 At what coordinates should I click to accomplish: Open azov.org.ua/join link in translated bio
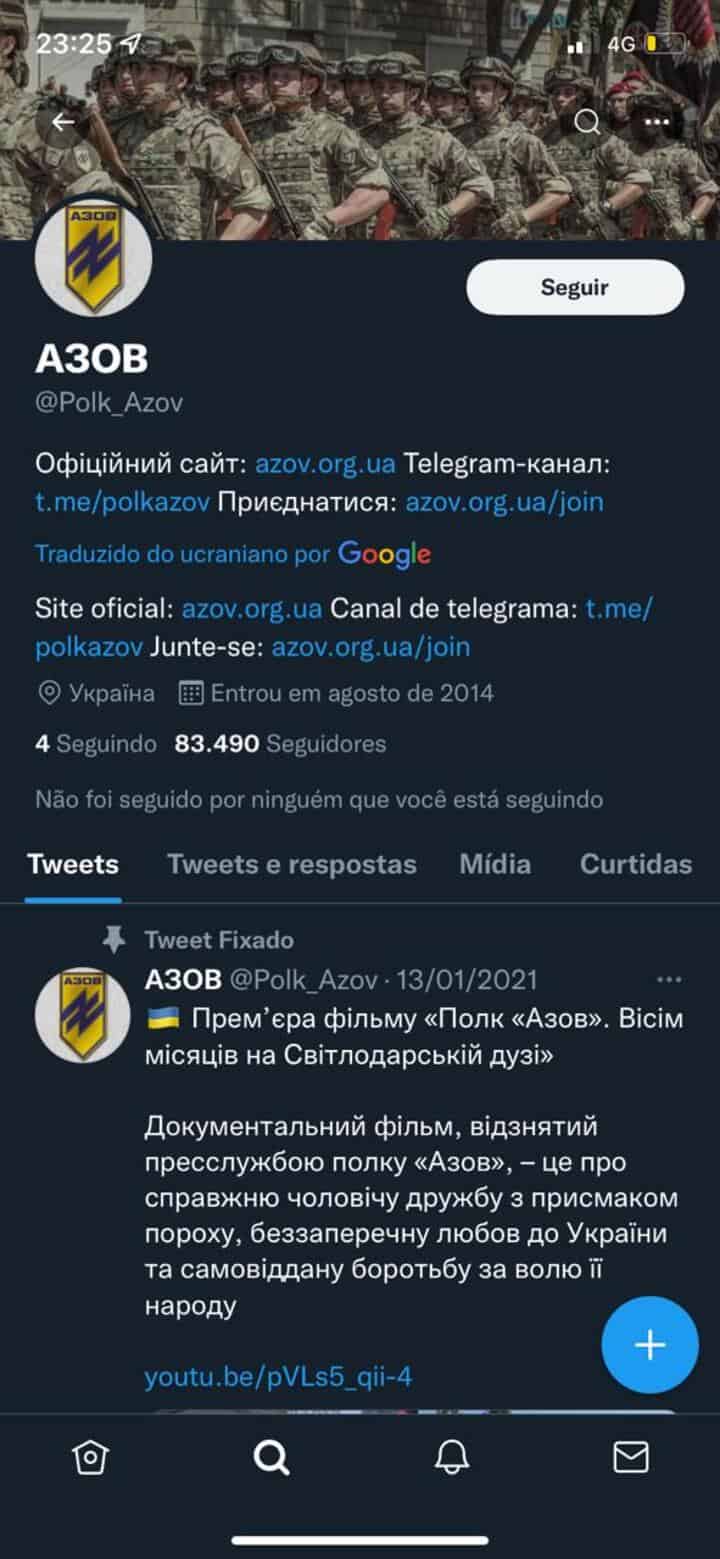click(370, 647)
